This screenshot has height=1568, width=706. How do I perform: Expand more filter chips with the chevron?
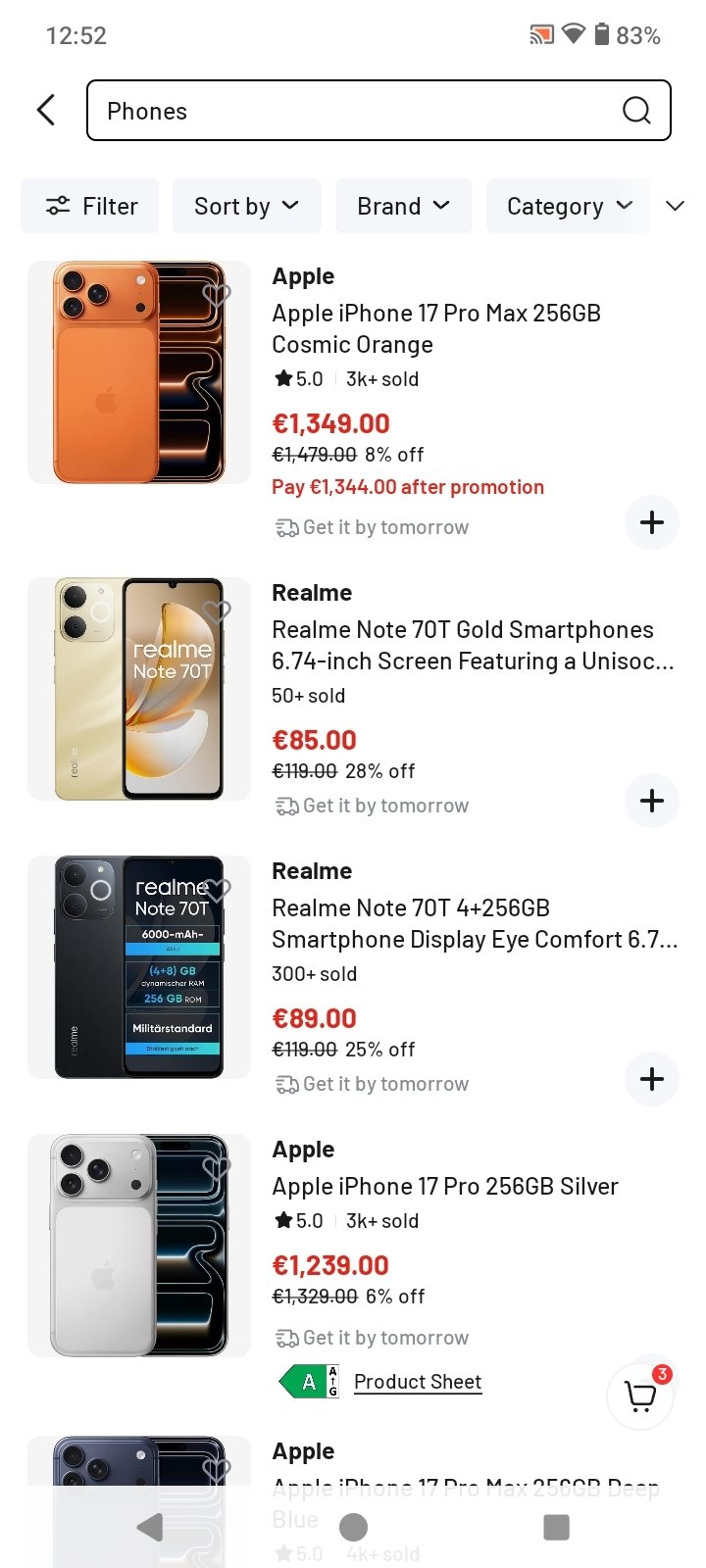[x=675, y=206]
